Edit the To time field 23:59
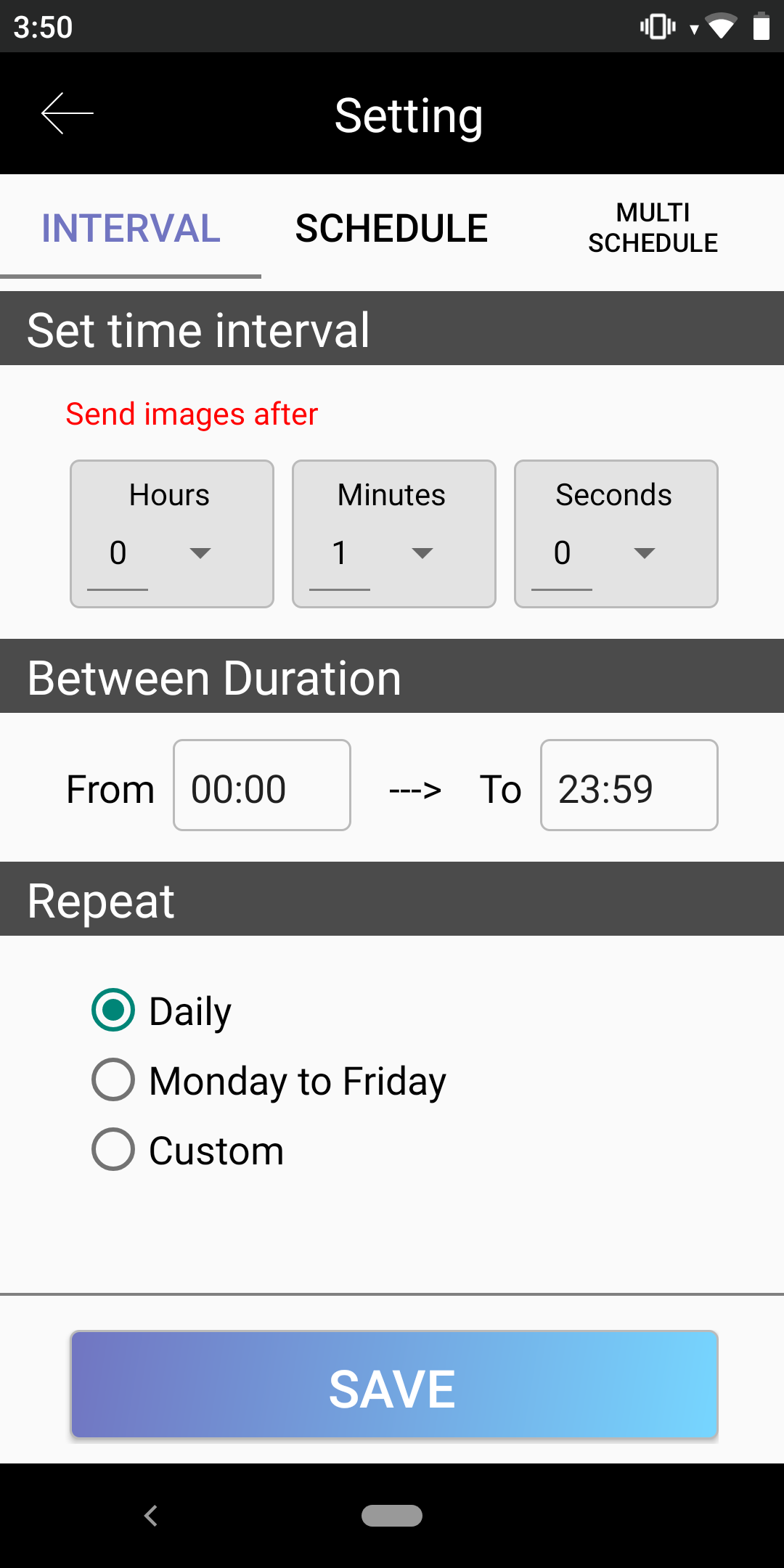The height and width of the screenshot is (1568, 784). (x=629, y=785)
